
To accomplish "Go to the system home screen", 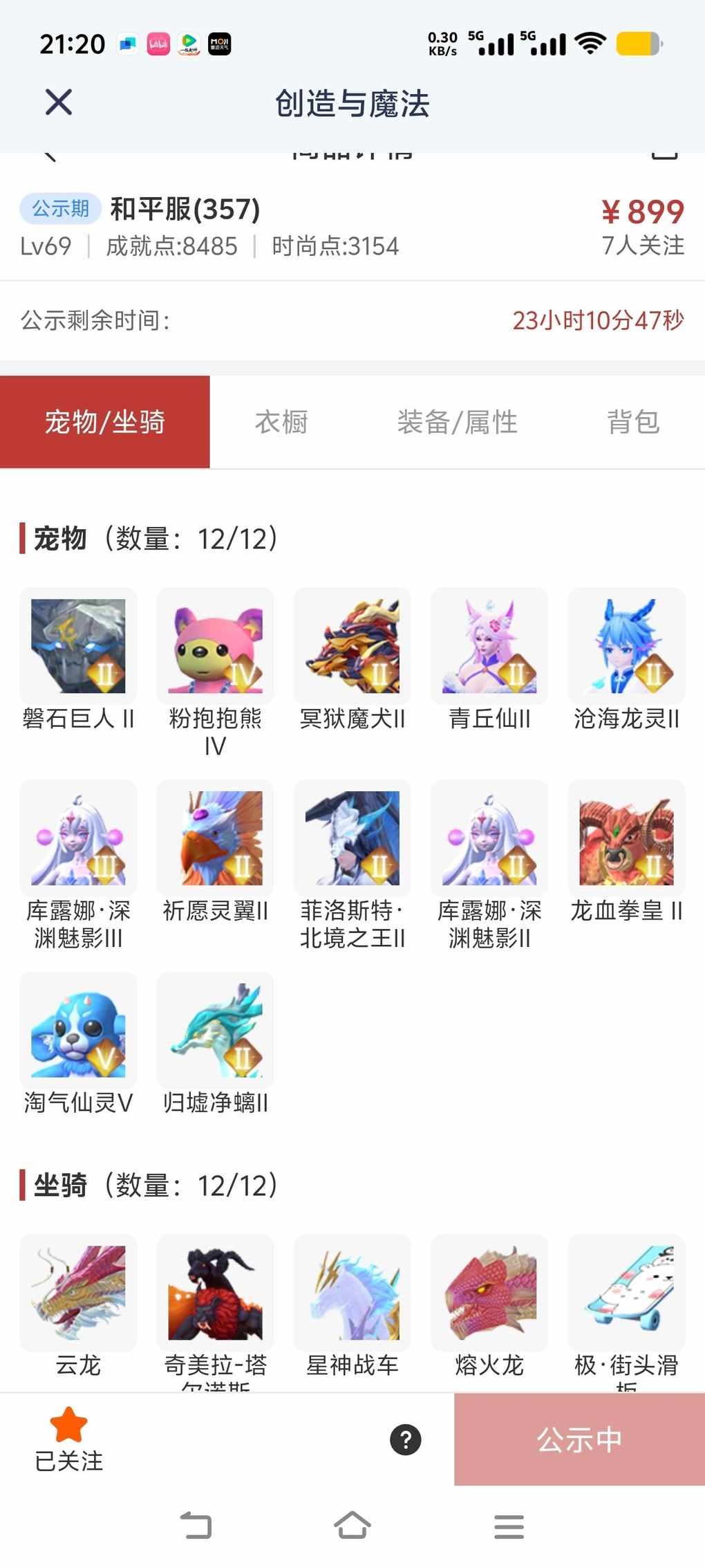I will pyautogui.click(x=352, y=1525).
